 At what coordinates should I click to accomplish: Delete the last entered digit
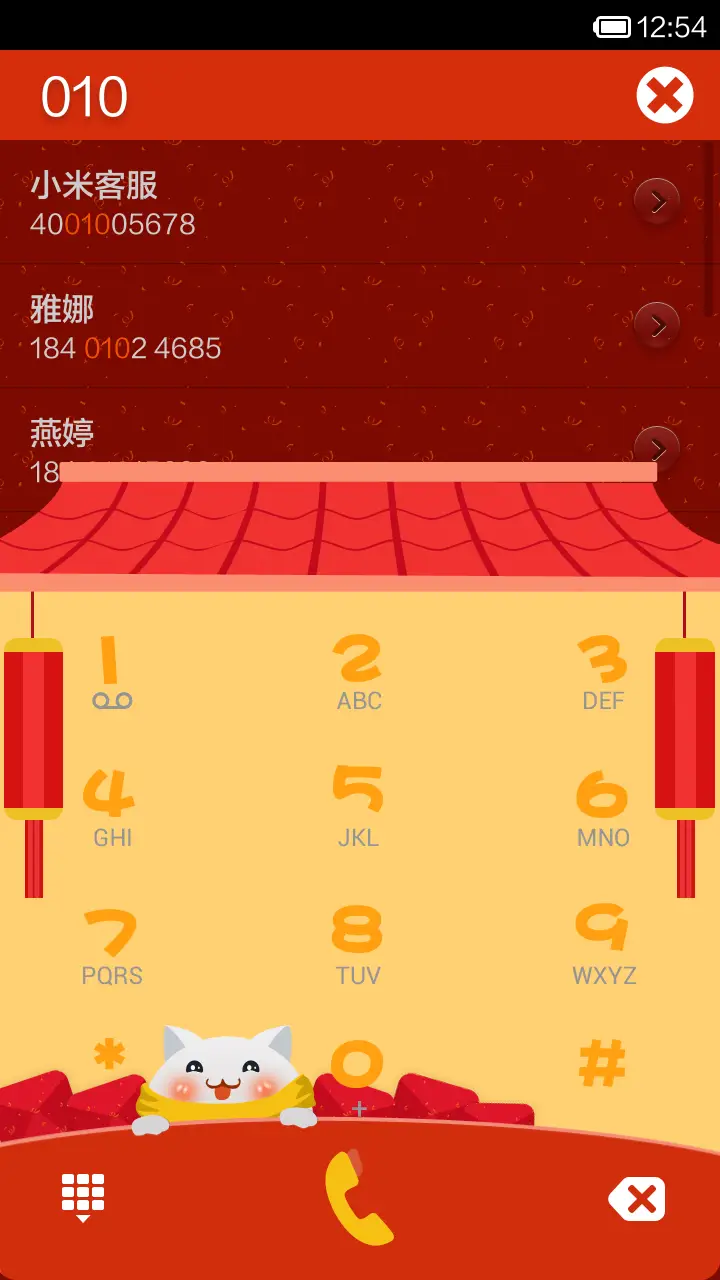pos(637,1198)
